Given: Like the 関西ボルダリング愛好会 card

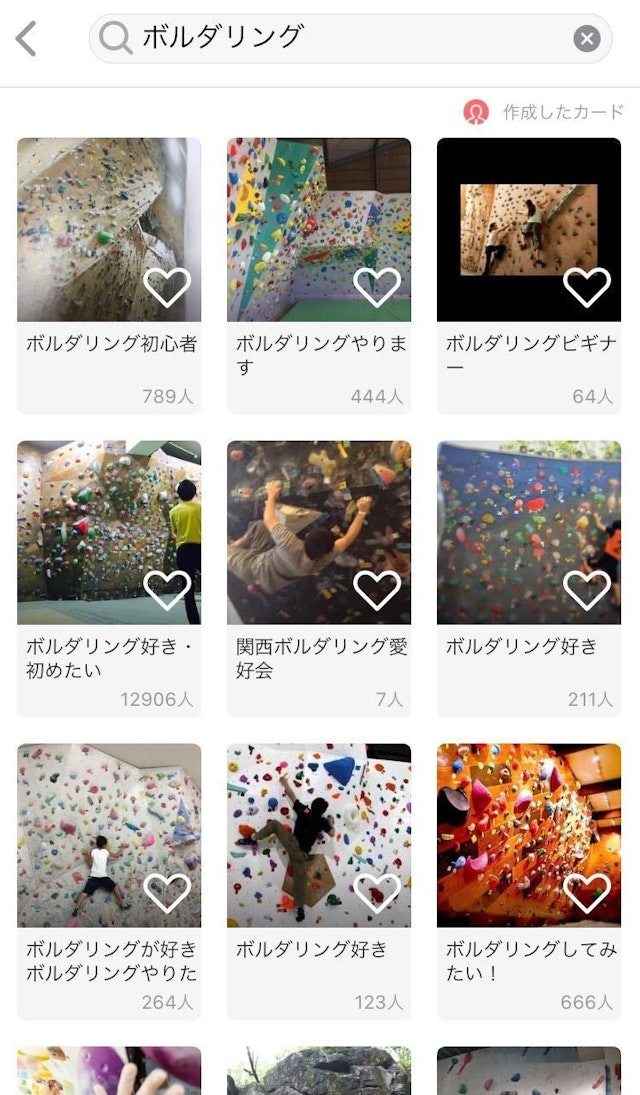Looking at the screenshot, I should [377, 590].
